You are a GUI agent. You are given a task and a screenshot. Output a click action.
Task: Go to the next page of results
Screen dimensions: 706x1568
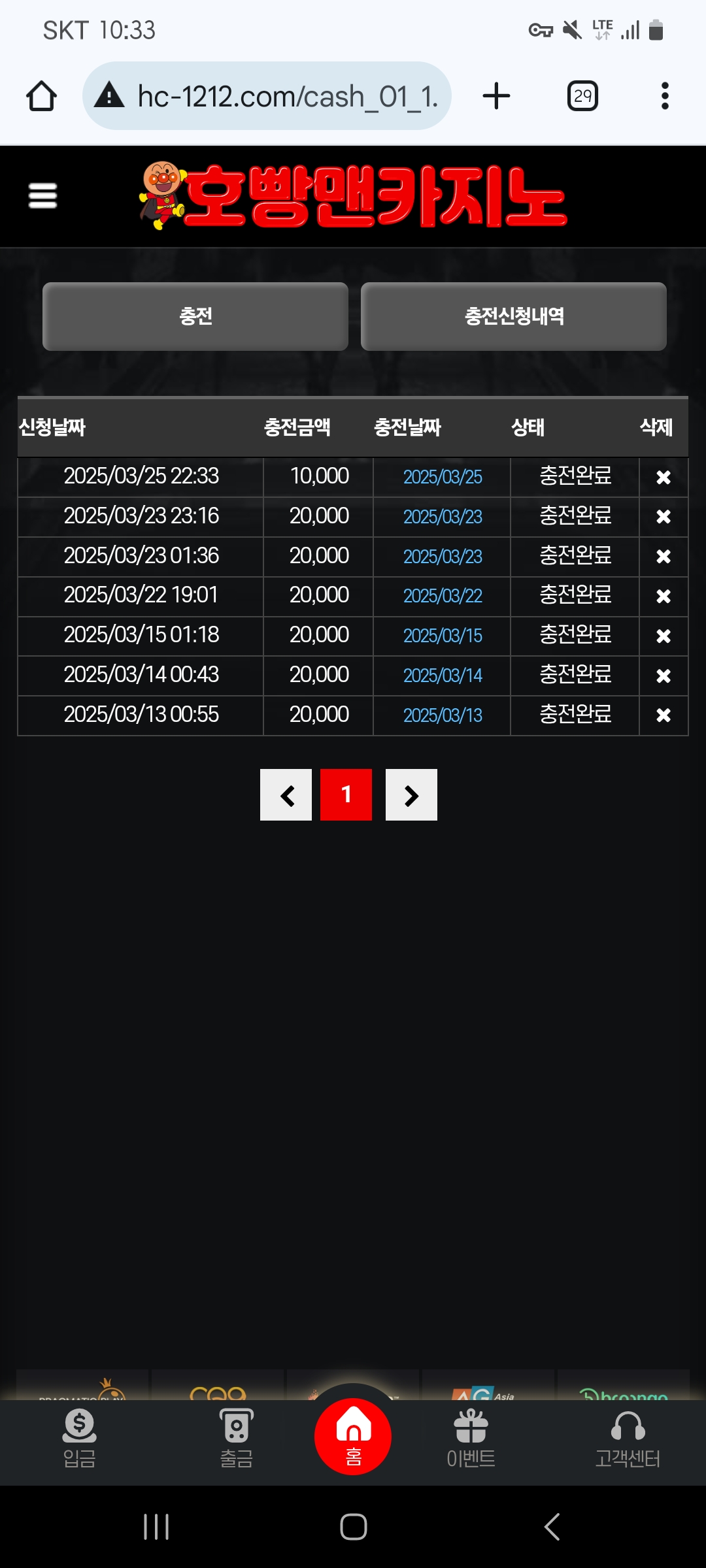[x=411, y=795]
